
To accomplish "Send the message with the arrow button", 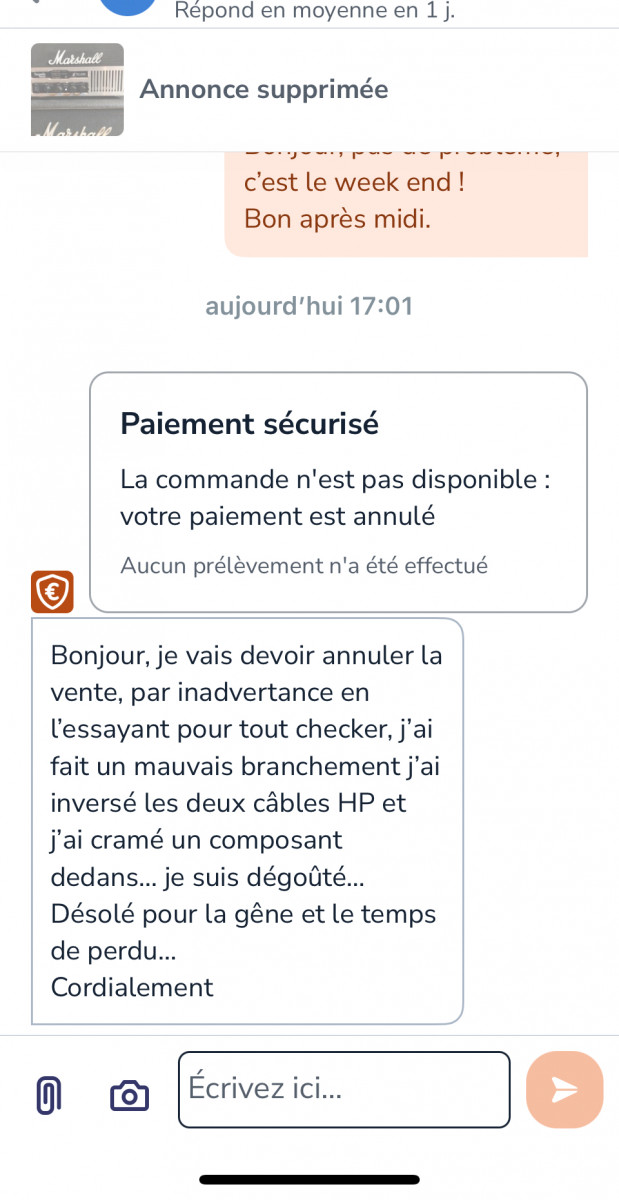I will 564,1089.
